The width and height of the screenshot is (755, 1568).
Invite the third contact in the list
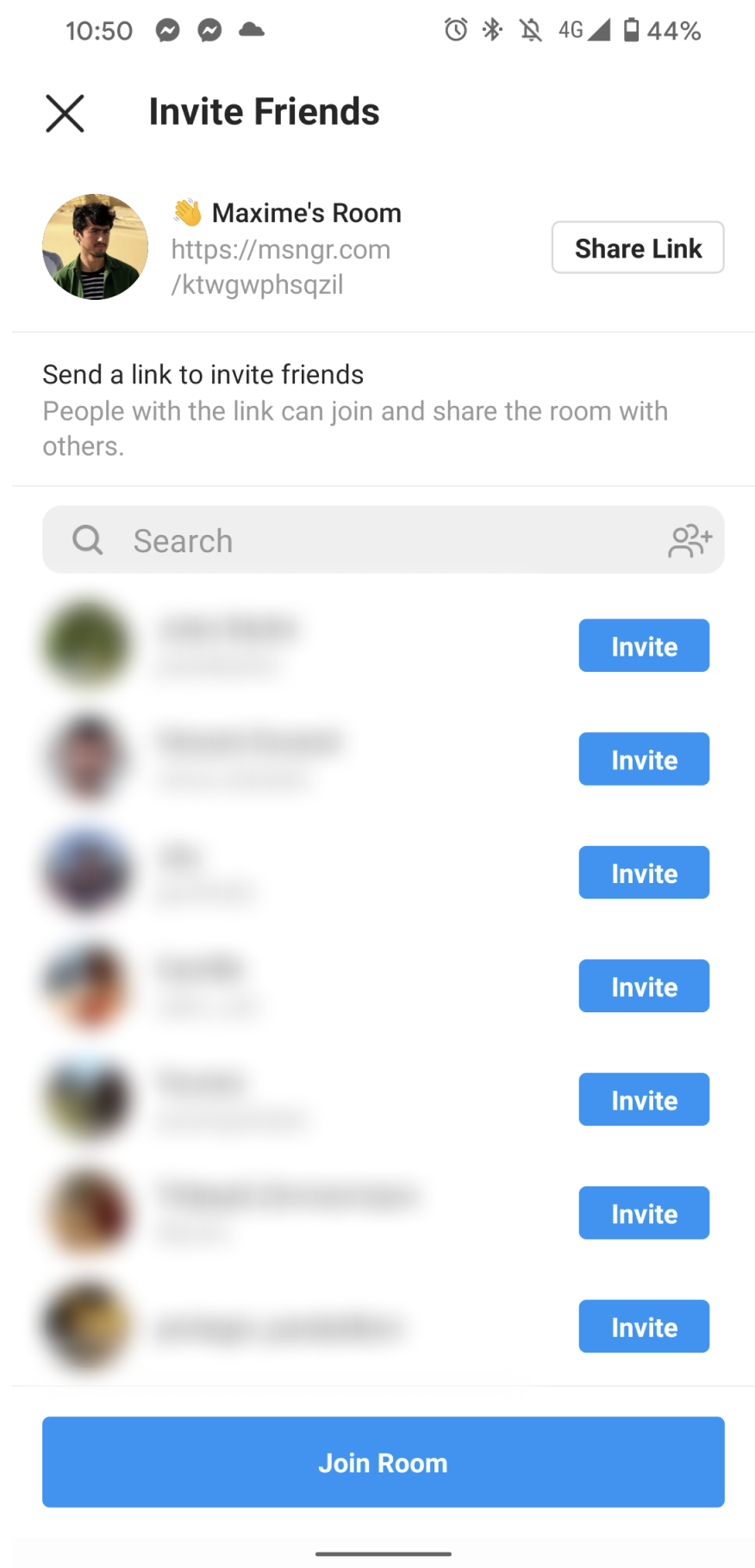point(644,873)
